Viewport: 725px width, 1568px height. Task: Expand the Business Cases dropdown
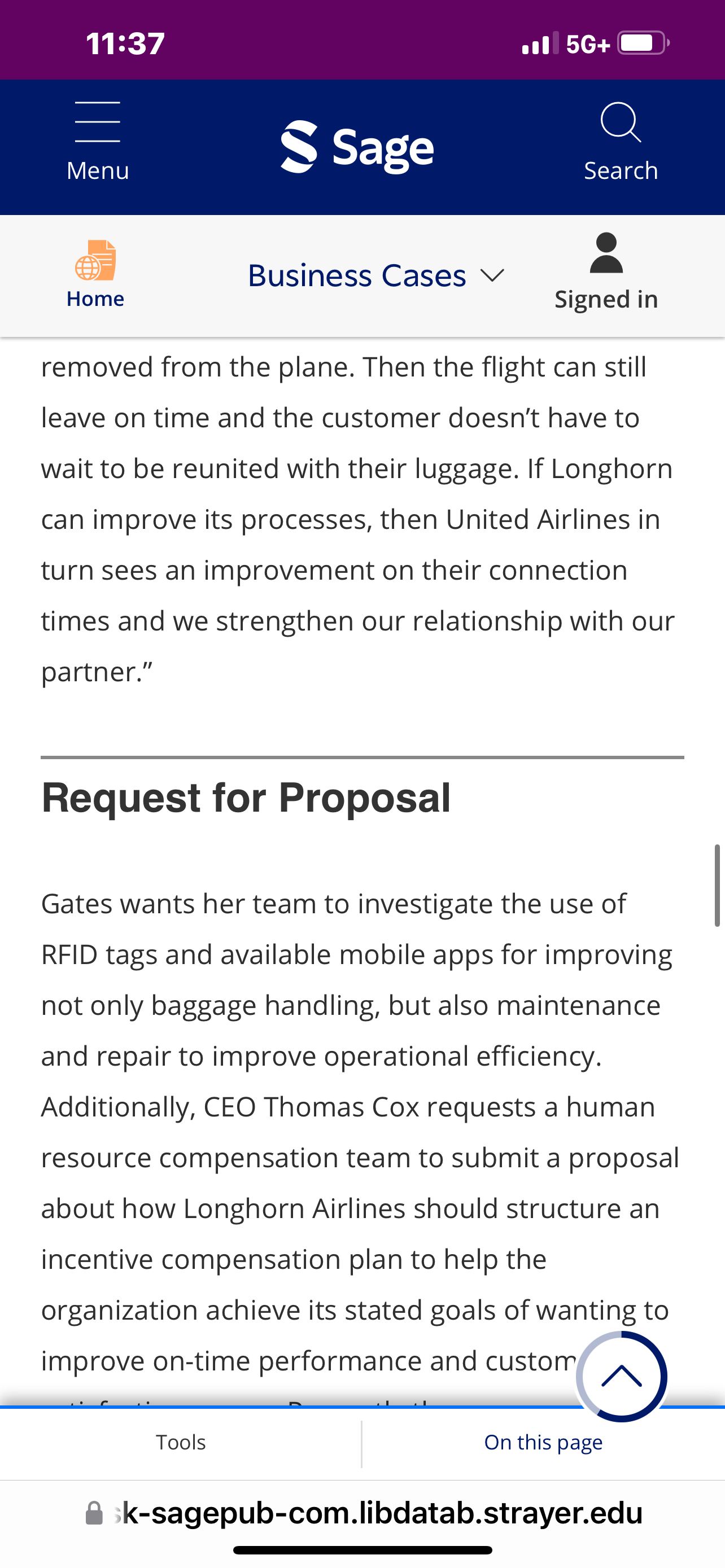point(376,276)
